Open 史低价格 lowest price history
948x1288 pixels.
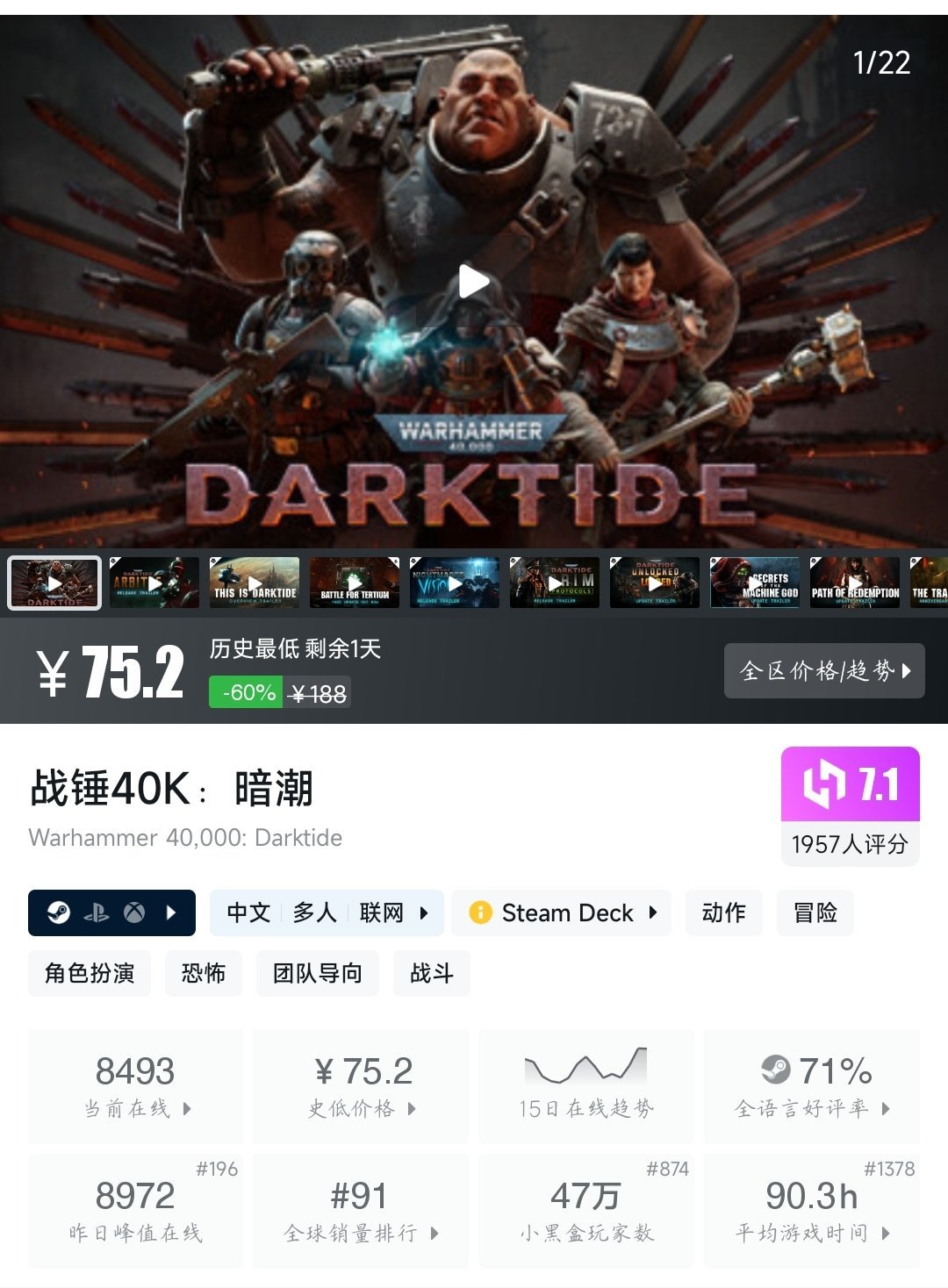click(x=361, y=1087)
